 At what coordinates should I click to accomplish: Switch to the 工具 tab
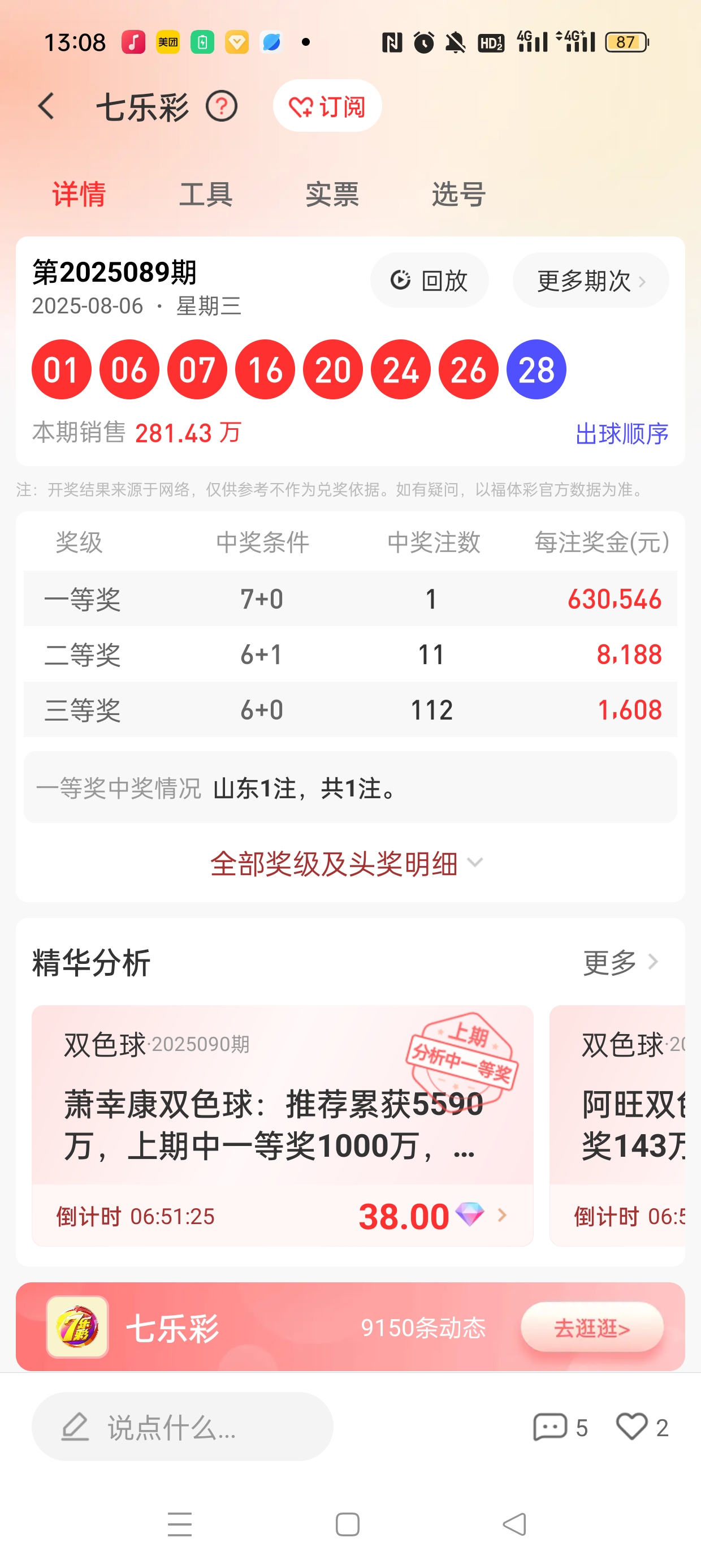click(206, 194)
